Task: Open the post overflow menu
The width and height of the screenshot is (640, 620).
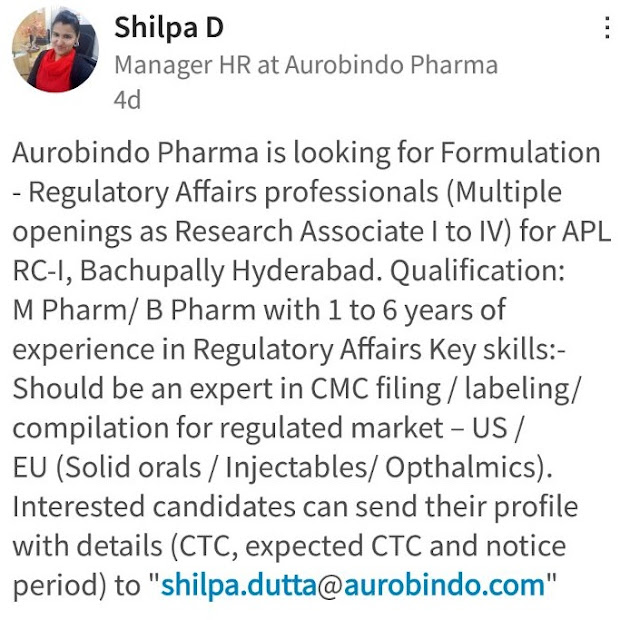Action: pyautogui.click(x=605, y=28)
